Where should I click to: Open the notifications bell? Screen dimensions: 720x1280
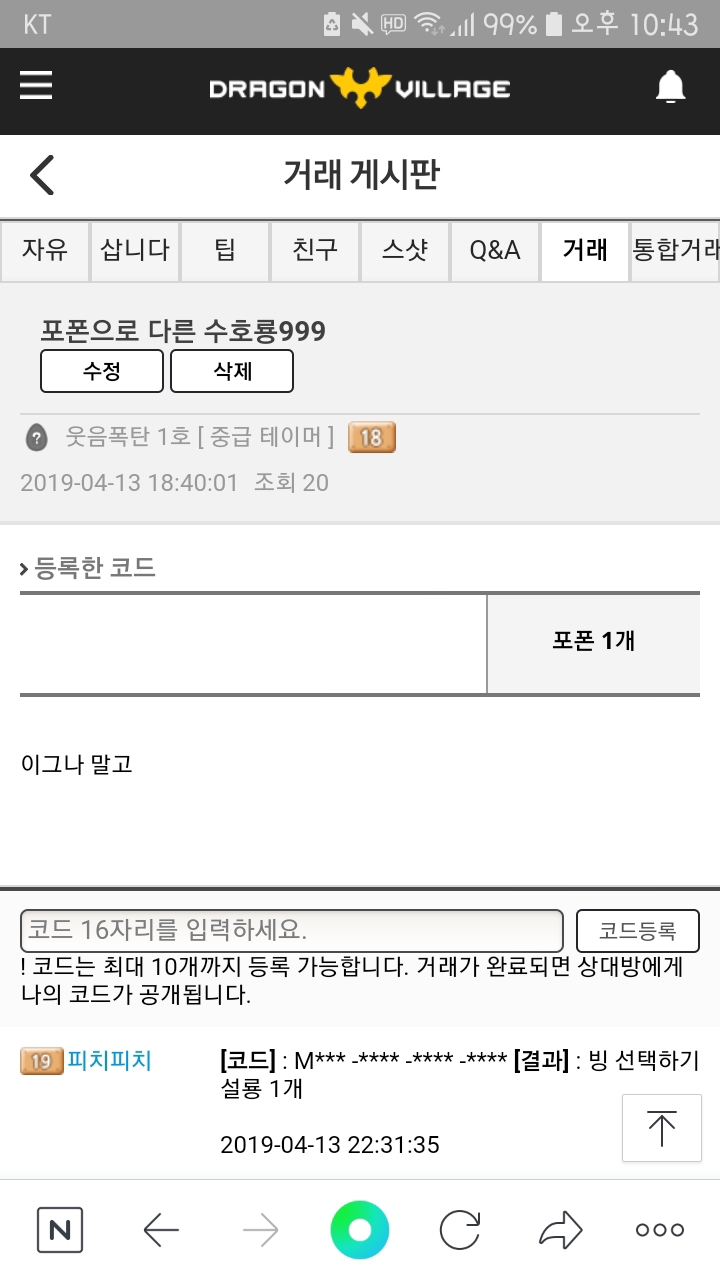click(x=670, y=88)
